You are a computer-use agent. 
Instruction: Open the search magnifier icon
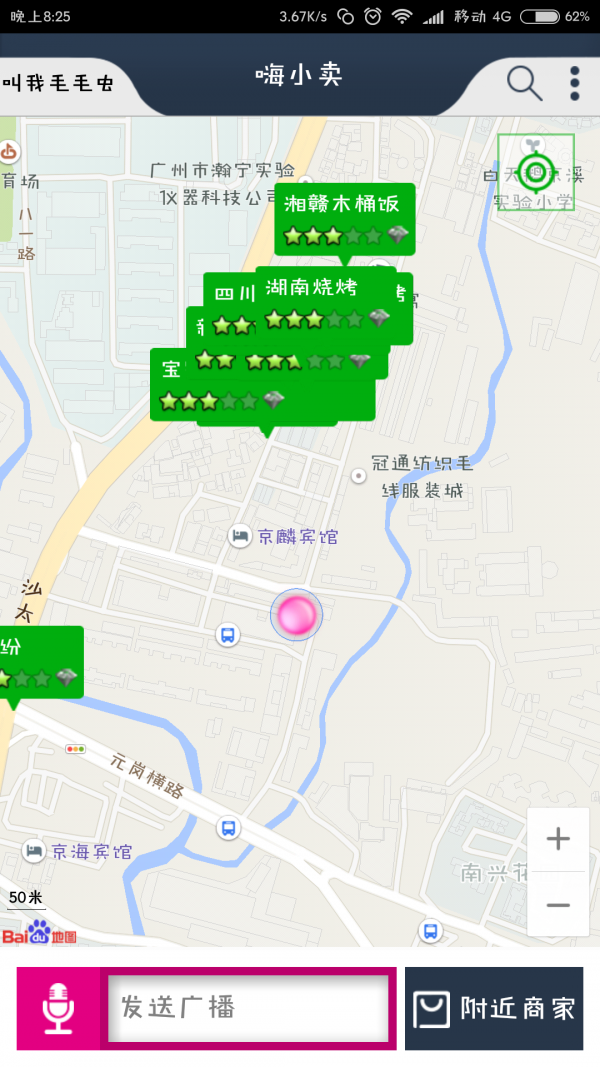[x=524, y=82]
